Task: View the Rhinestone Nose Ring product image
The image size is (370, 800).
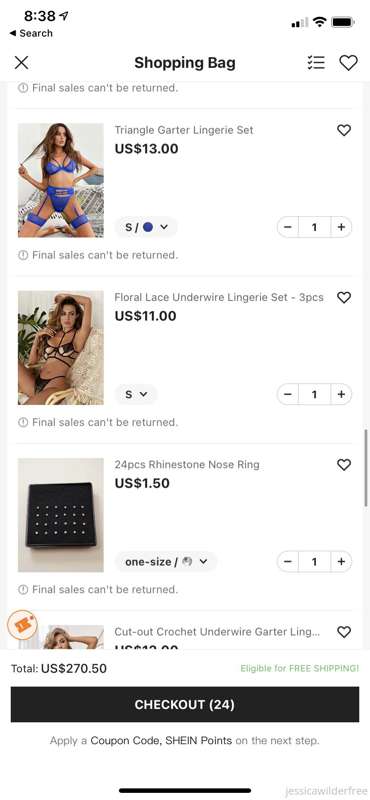Action: (x=61, y=515)
